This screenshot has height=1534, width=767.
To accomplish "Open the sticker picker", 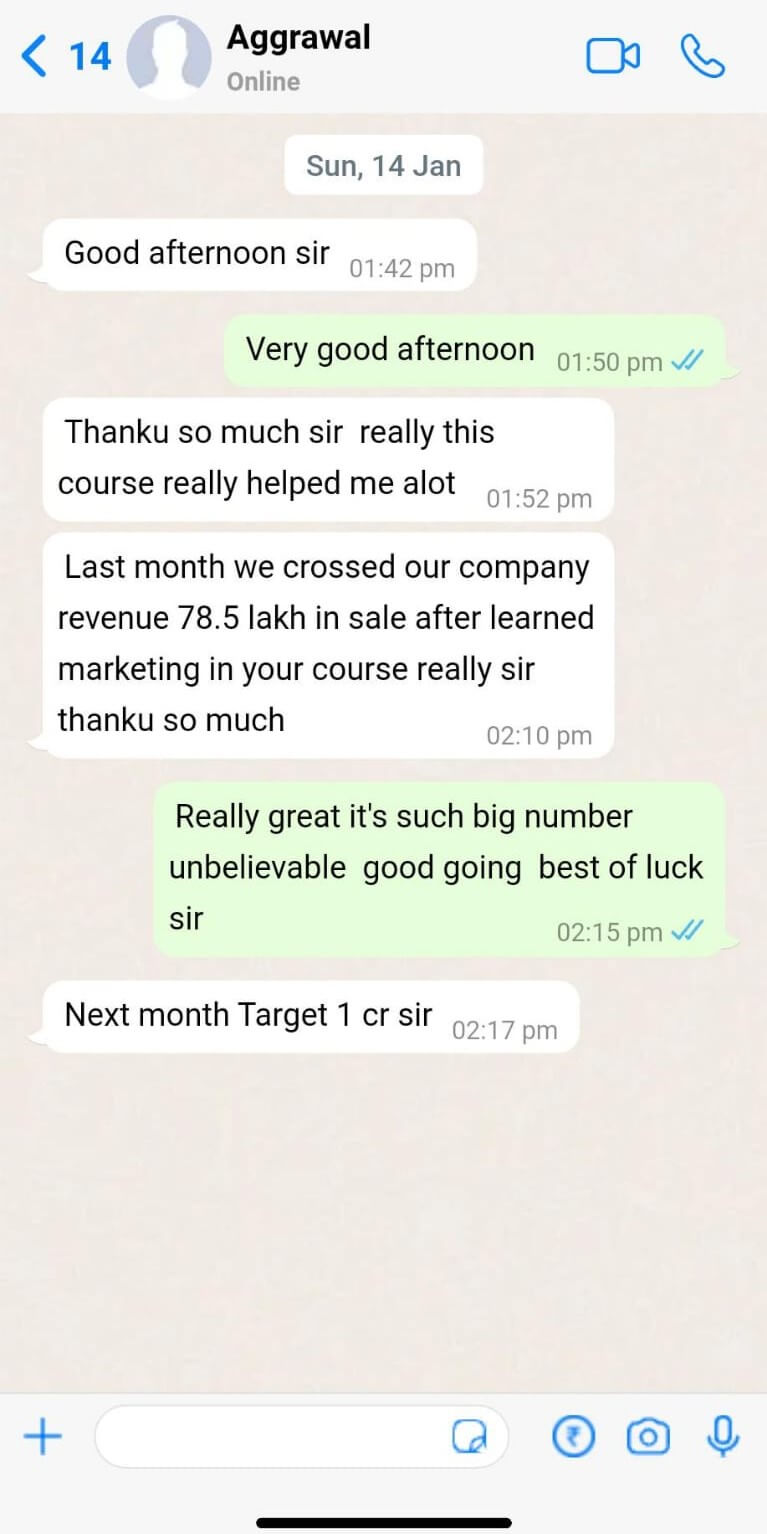I will [x=469, y=1437].
